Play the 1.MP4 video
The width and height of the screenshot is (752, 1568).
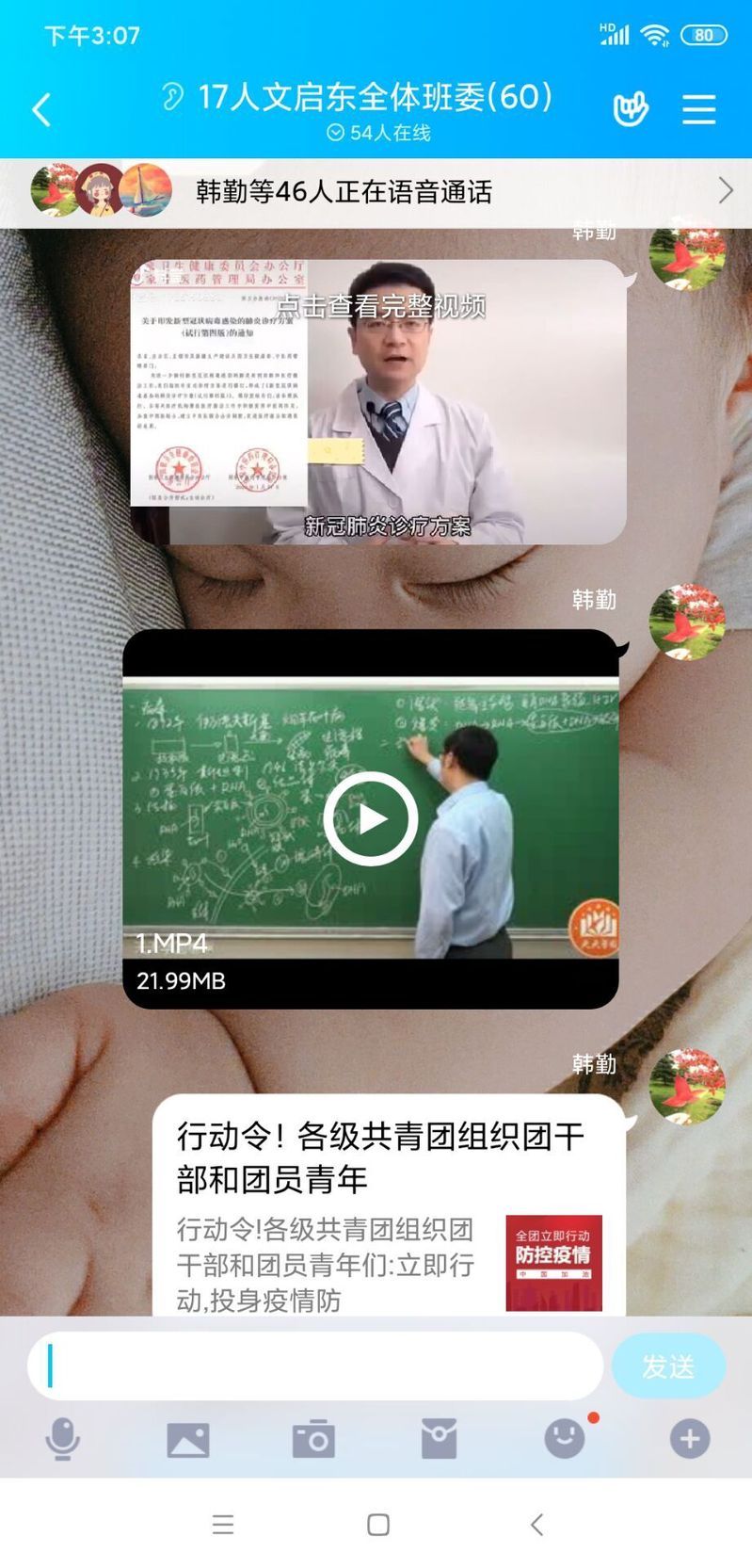tap(371, 818)
